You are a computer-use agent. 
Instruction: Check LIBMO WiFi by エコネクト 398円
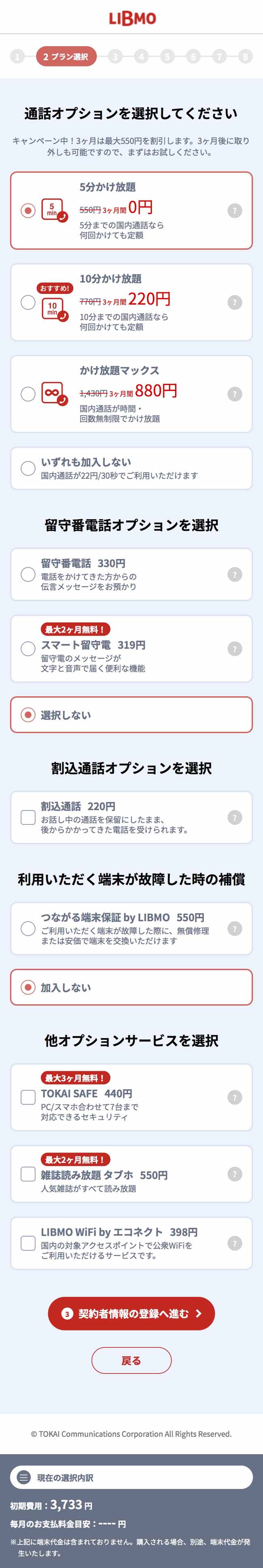pos(28,1243)
